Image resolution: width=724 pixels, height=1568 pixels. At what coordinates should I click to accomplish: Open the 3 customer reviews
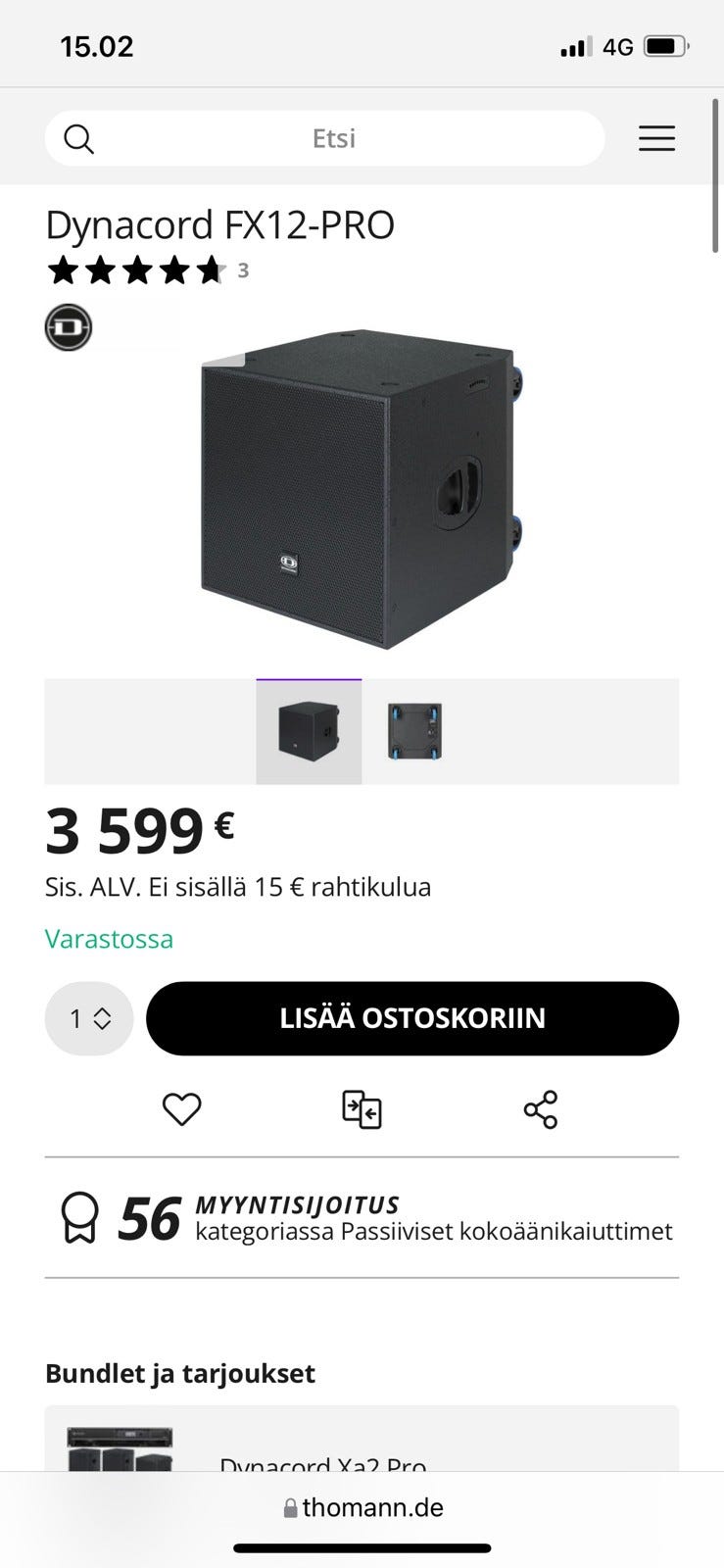[x=242, y=271]
